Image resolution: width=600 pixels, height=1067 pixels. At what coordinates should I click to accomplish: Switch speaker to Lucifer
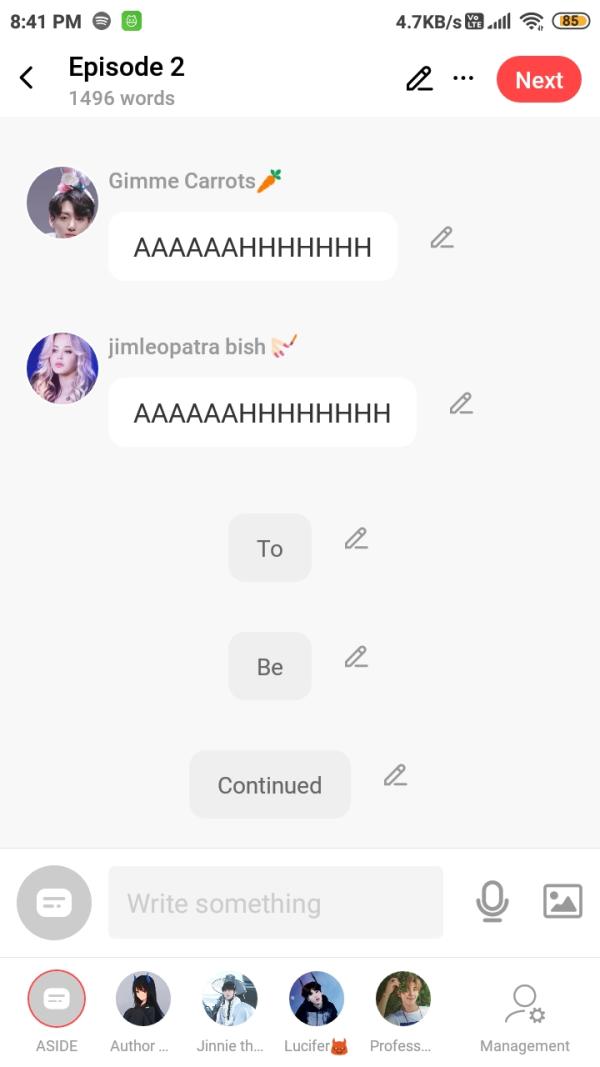[x=316, y=999]
